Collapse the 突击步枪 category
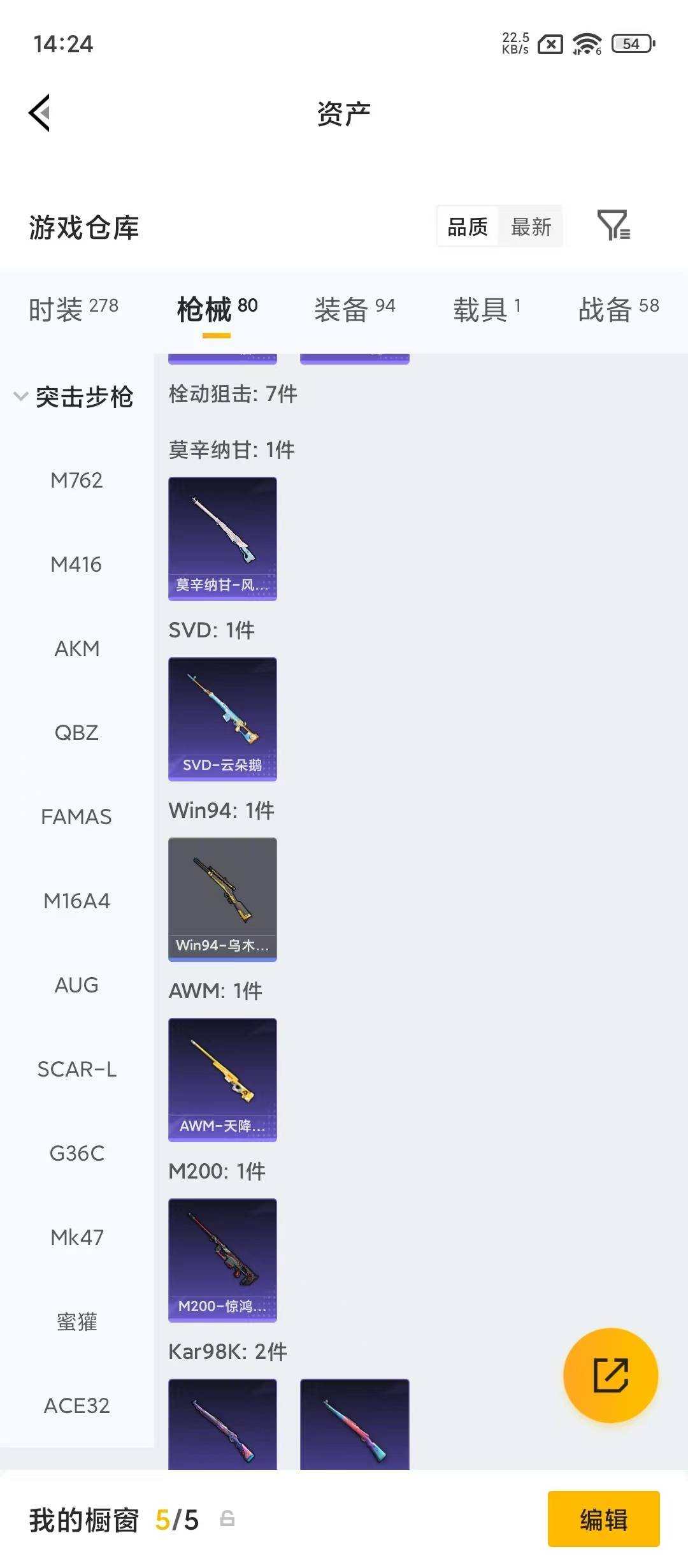688x1568 pixels. [x=74, y=396]
